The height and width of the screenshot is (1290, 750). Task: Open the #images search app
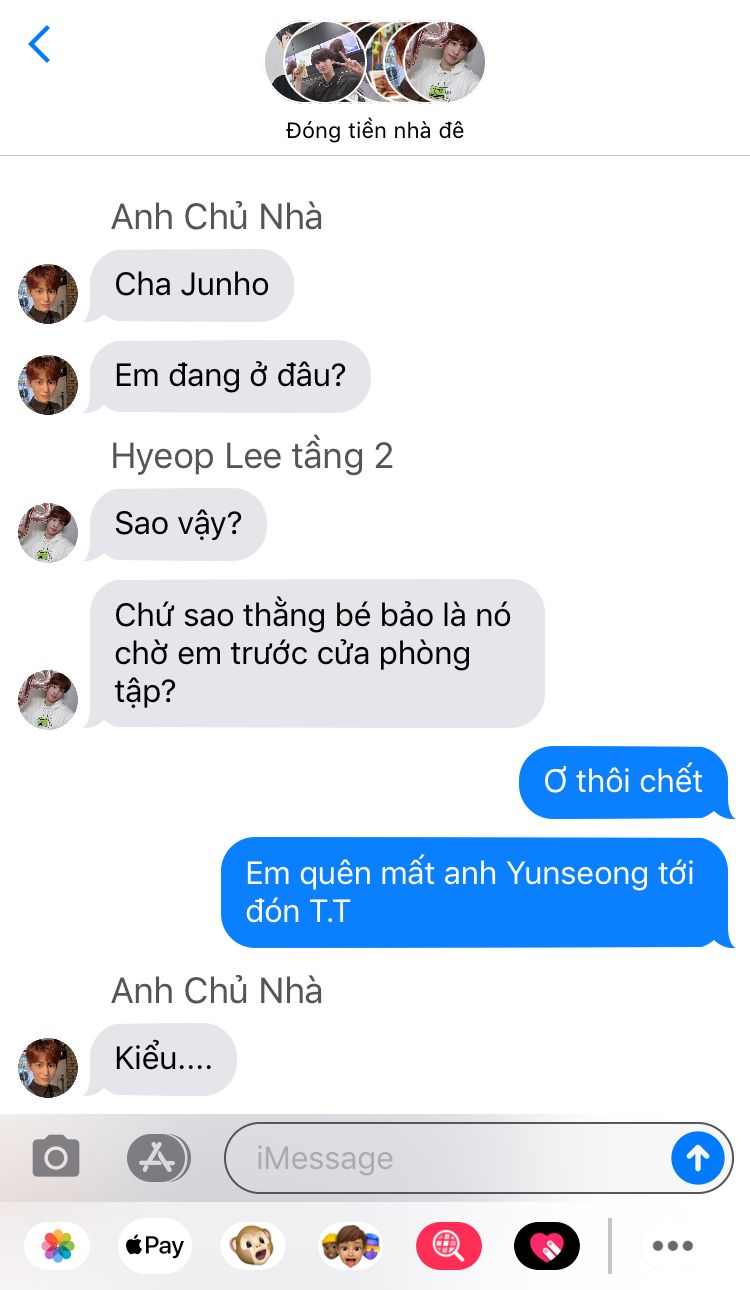click(449, 1246)
